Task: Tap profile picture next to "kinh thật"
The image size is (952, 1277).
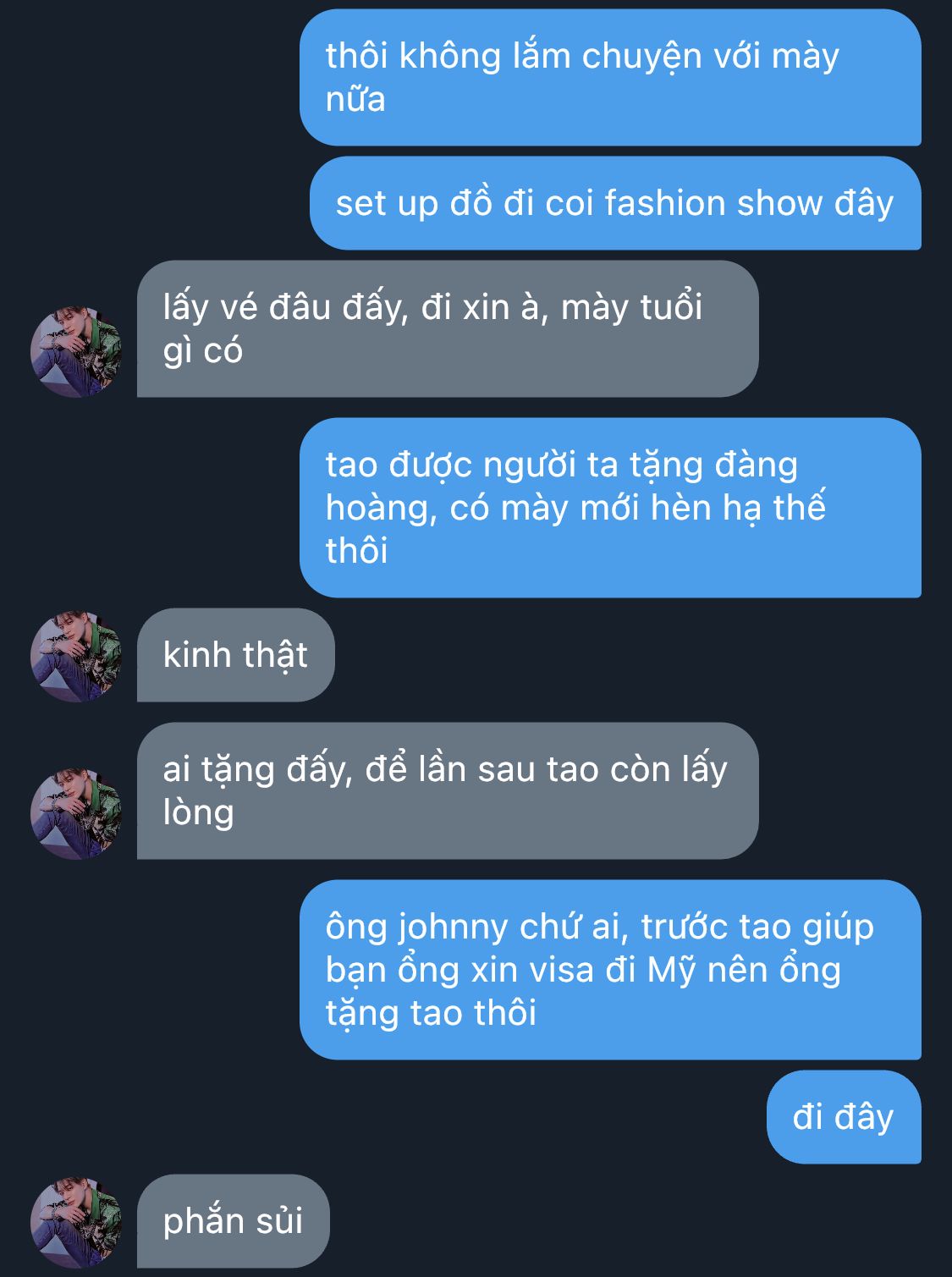Action: tap(76, 657)
